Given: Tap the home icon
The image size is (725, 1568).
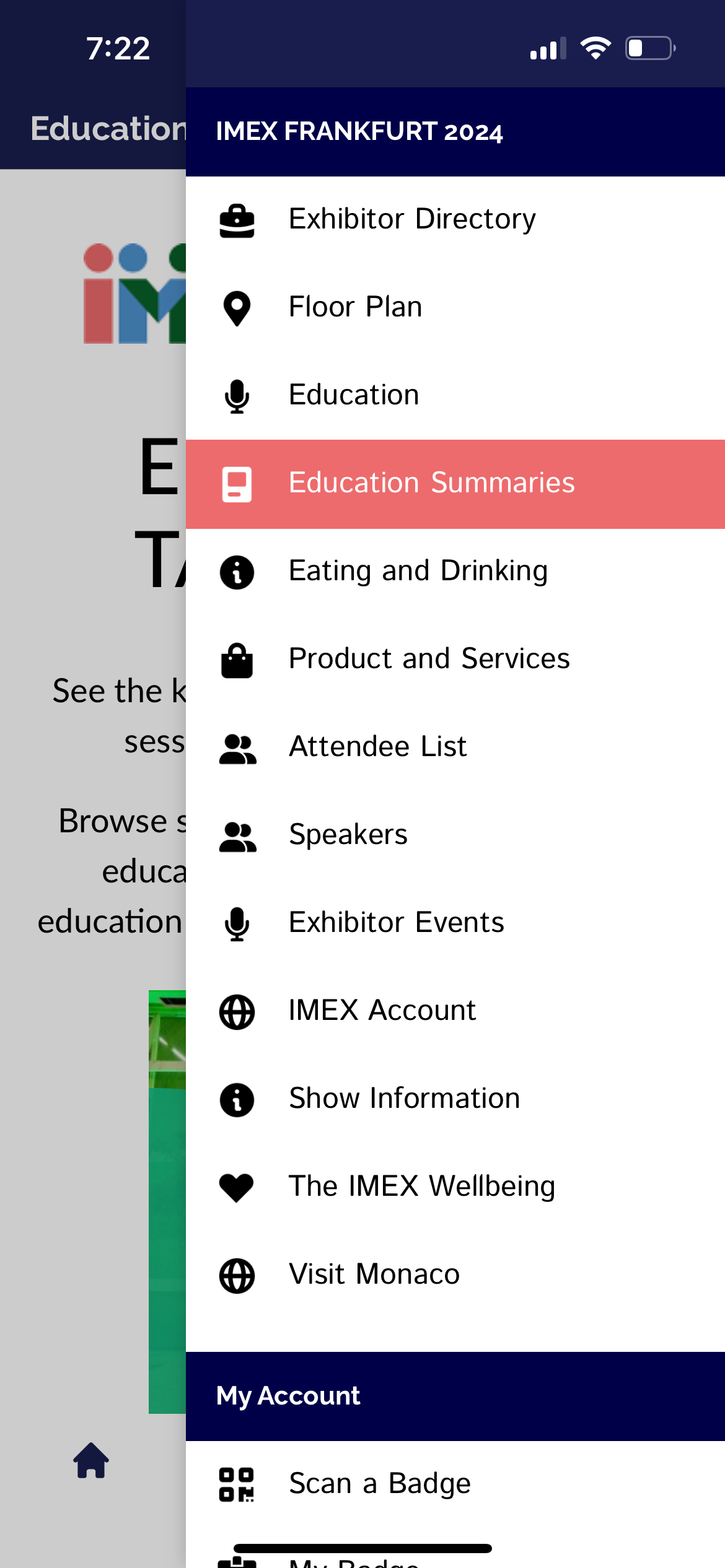Looking at the screenshot, I should coord(91,1460).
